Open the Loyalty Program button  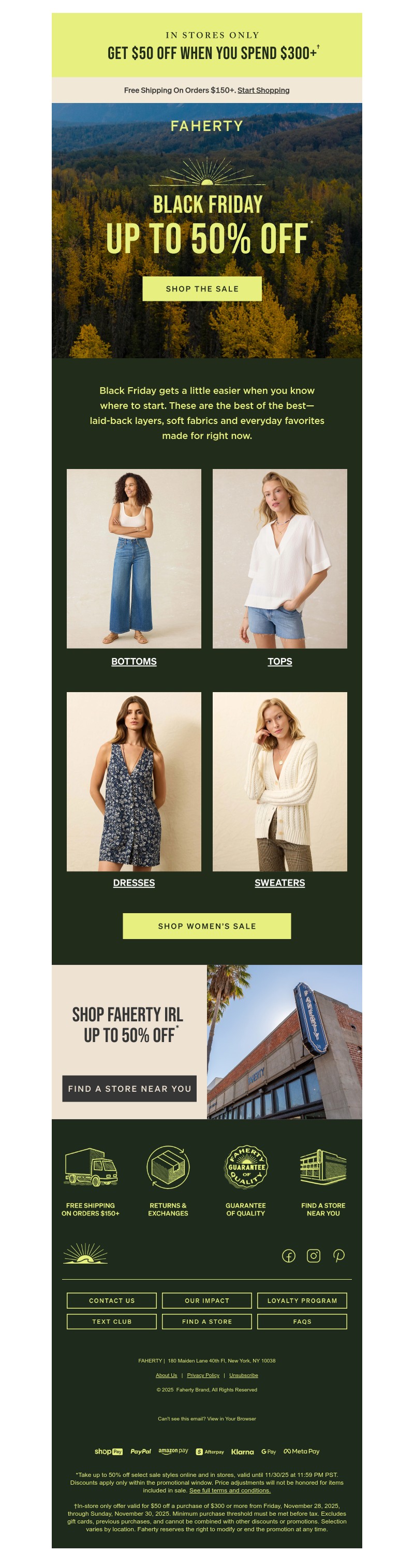coord(302,1300)
